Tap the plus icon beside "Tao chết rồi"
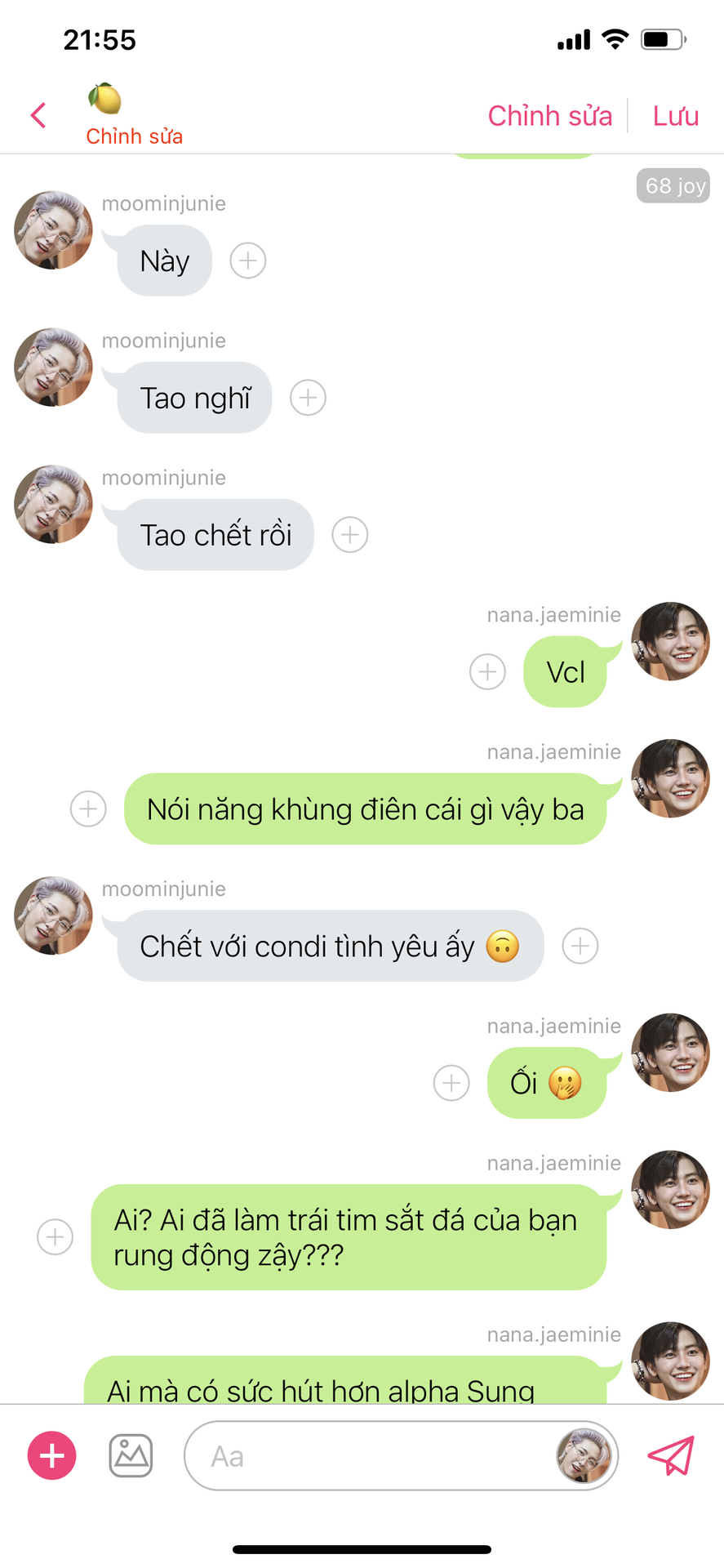 coord(349,535)
